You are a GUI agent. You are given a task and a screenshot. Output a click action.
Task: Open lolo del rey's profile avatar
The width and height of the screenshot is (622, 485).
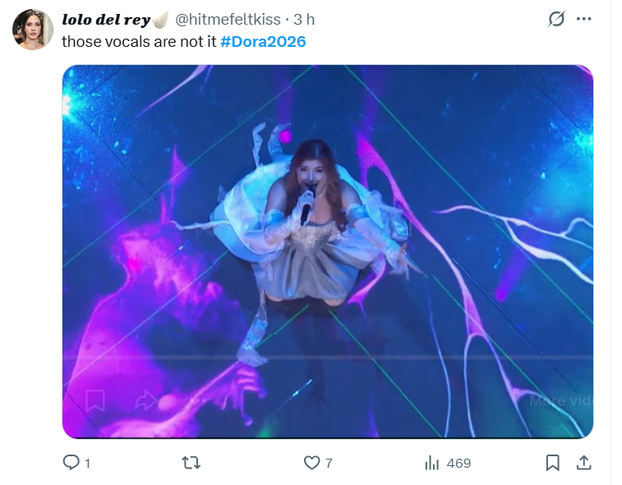(x=32, y=29)
